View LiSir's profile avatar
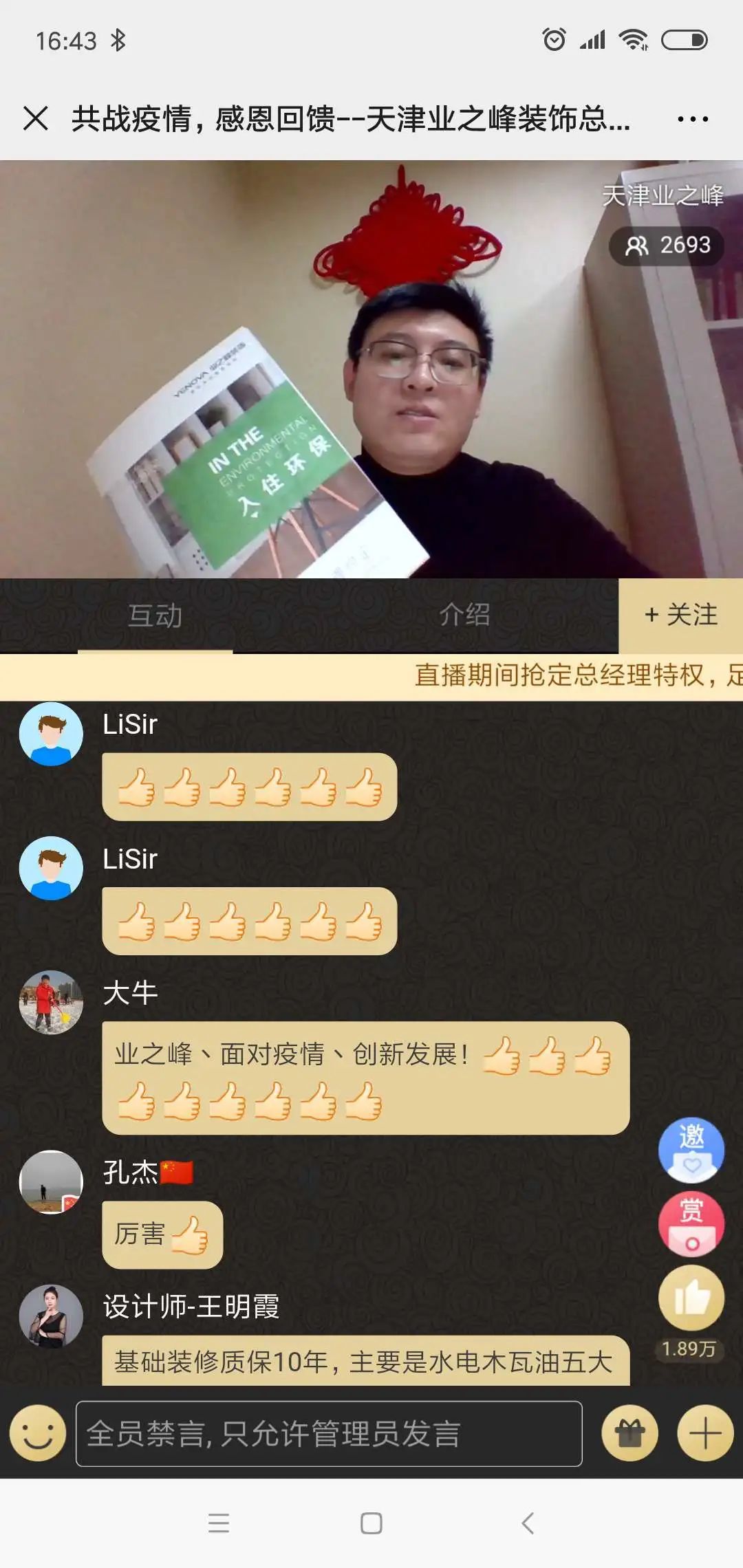743x1568 pixels. pyautogui.click(x=51, y=734)
